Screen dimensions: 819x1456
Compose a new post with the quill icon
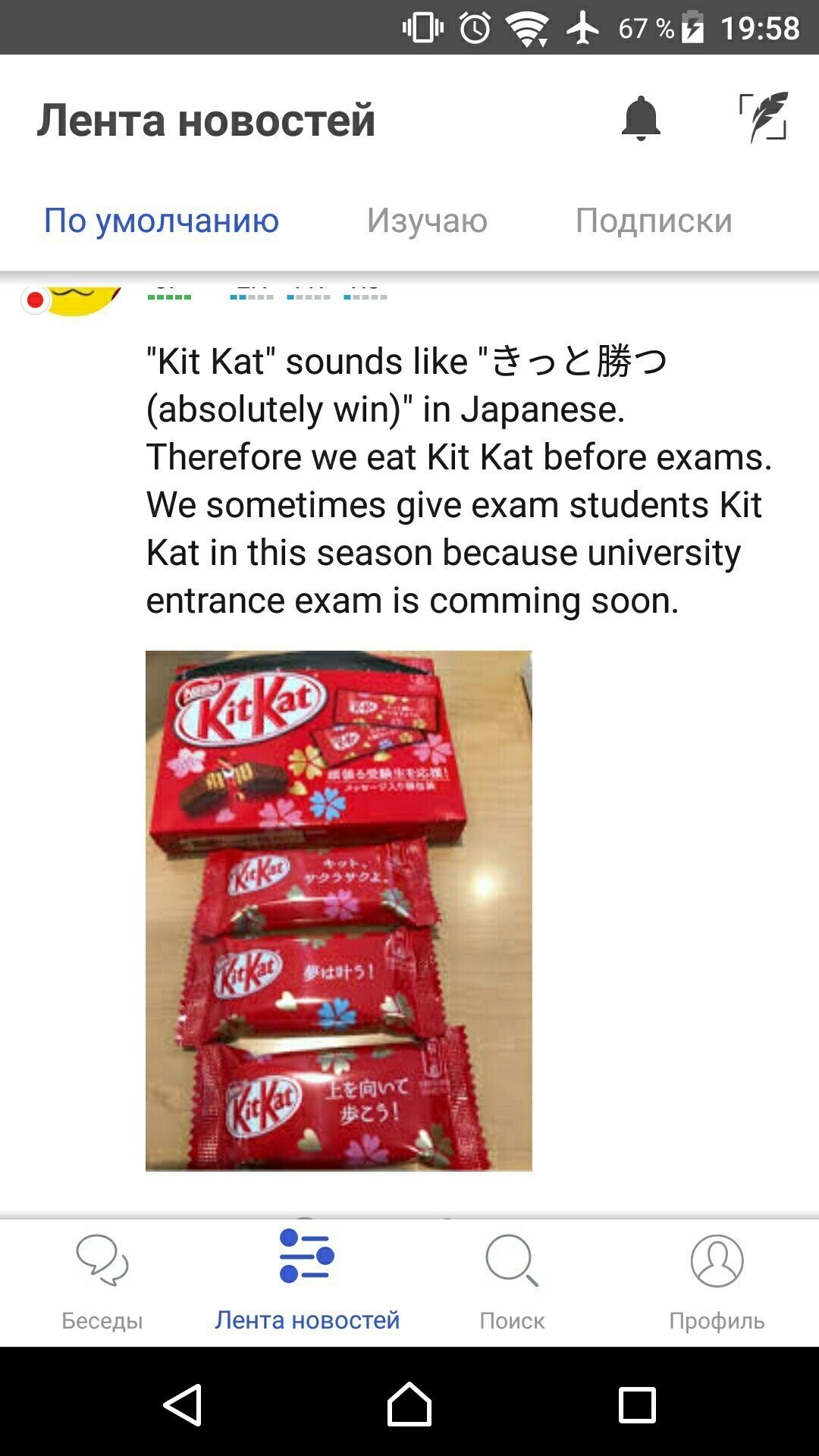pyautogui.click(x=764, y=118)
